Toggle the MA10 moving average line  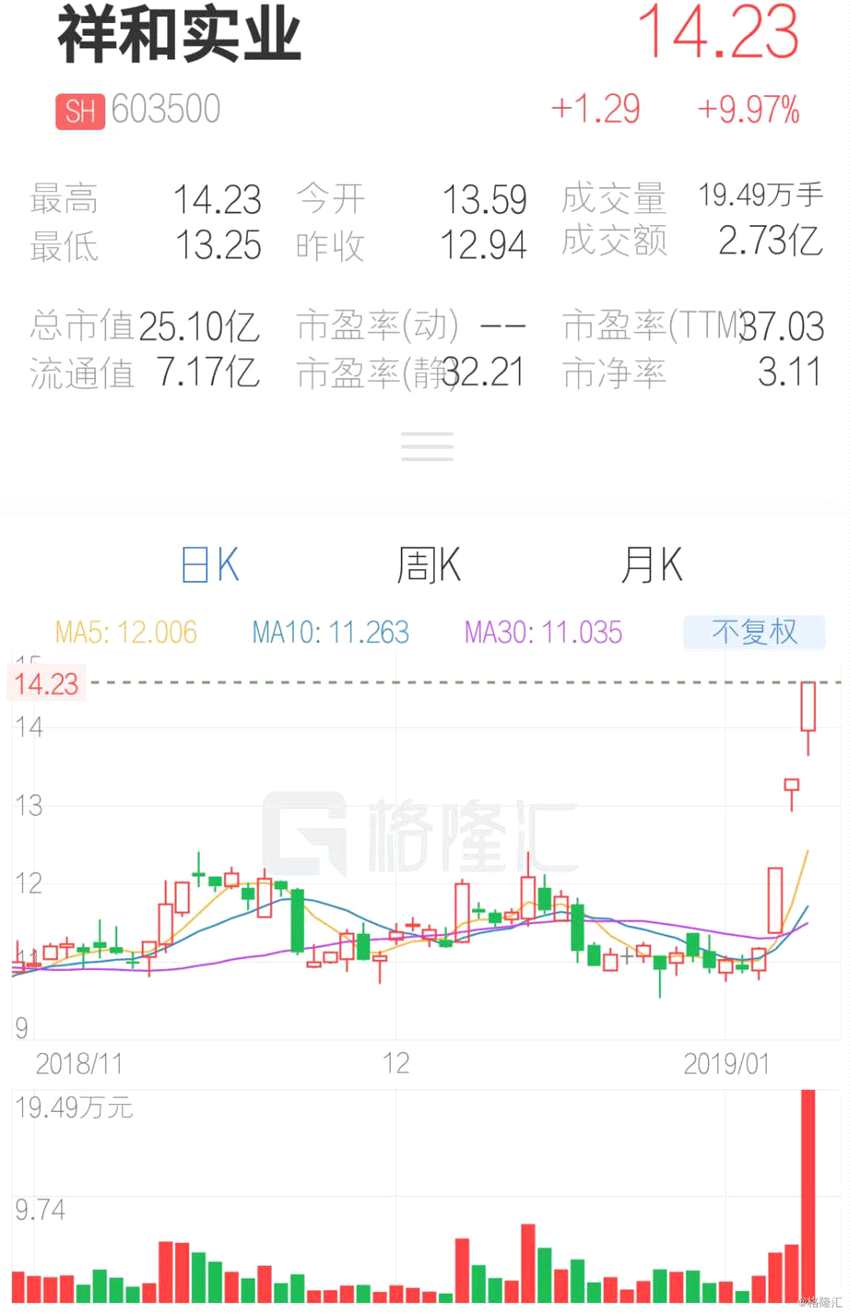pos(330,632)
